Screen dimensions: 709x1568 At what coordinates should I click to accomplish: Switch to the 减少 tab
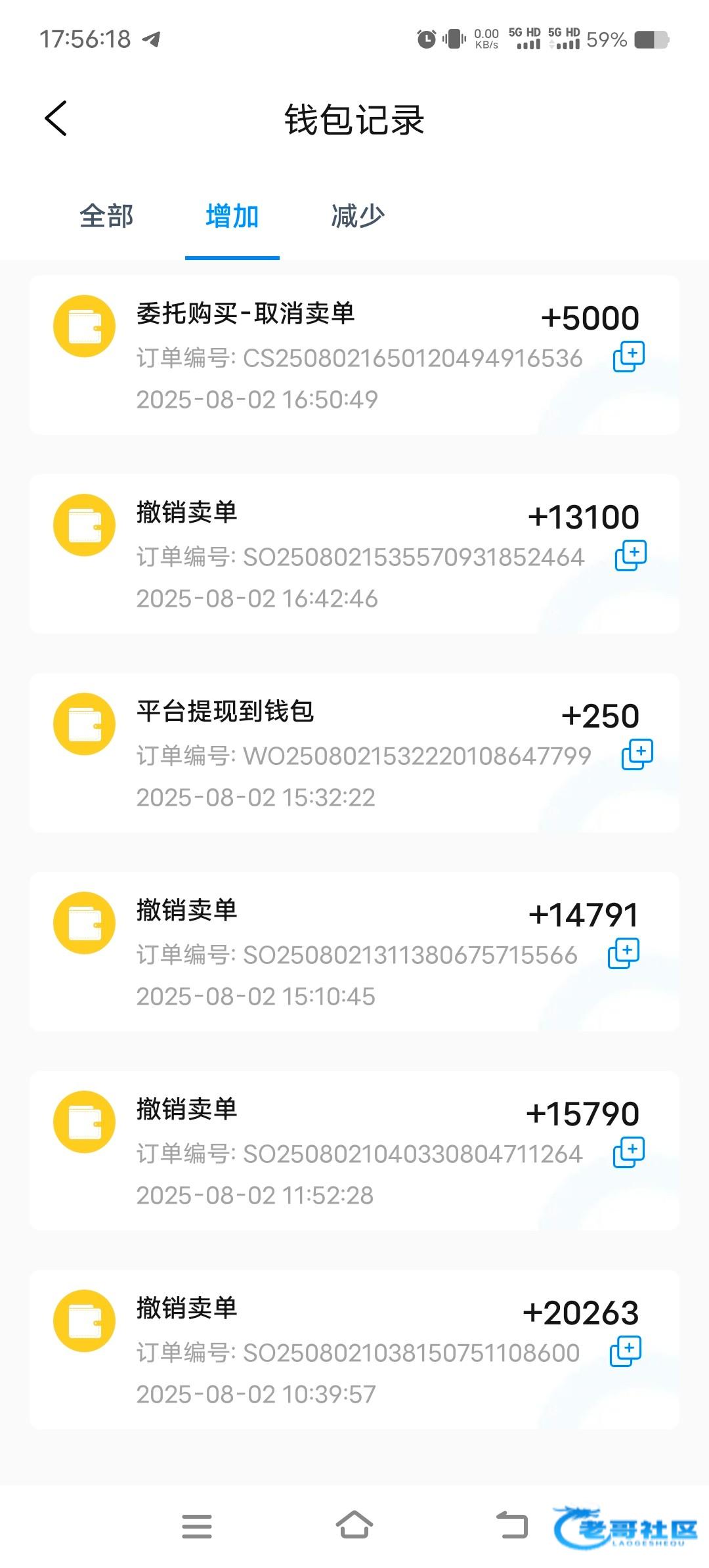tap(358, 216)
